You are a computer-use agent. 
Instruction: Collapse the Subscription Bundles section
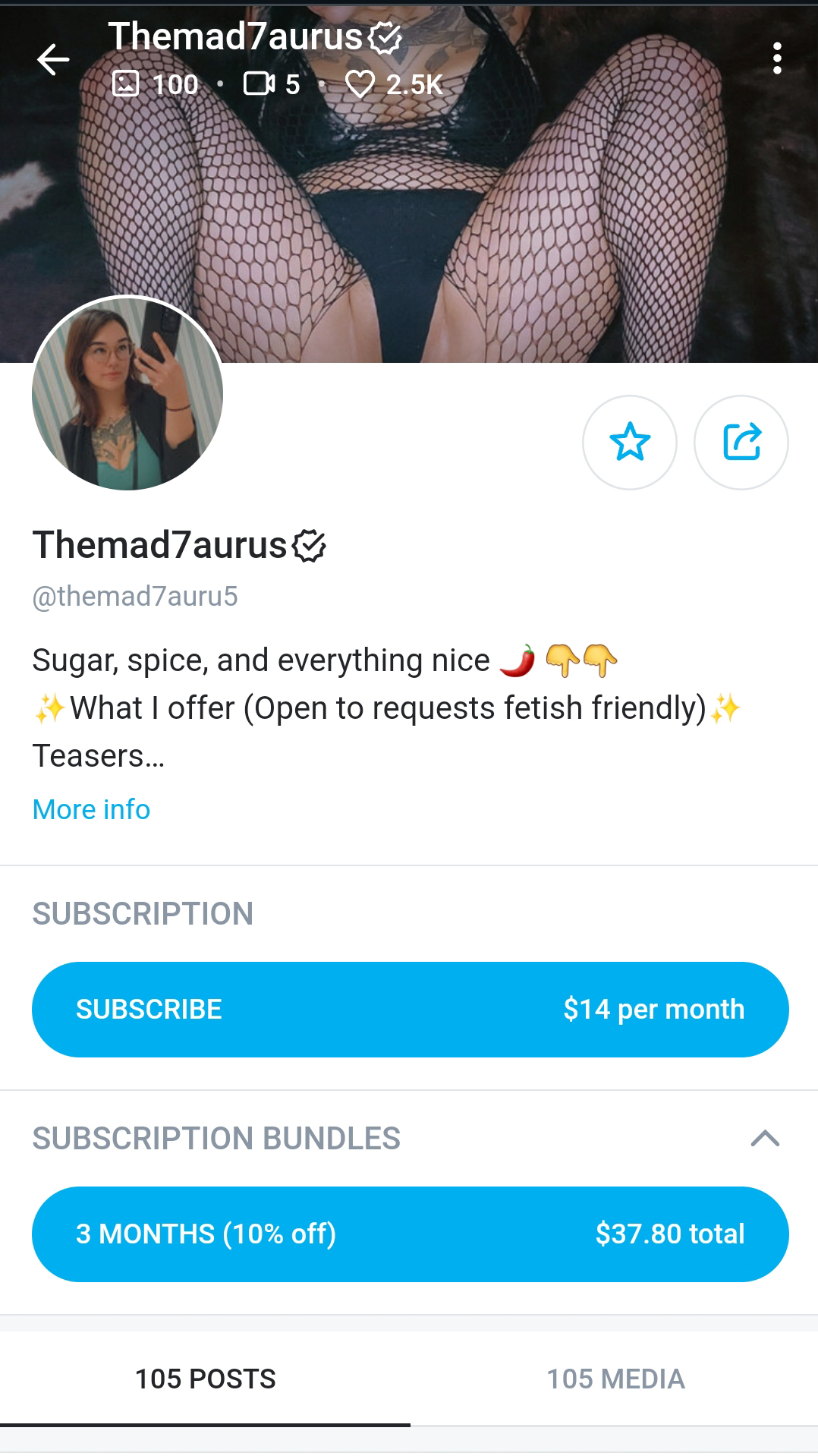click(x=765, y=1138)
